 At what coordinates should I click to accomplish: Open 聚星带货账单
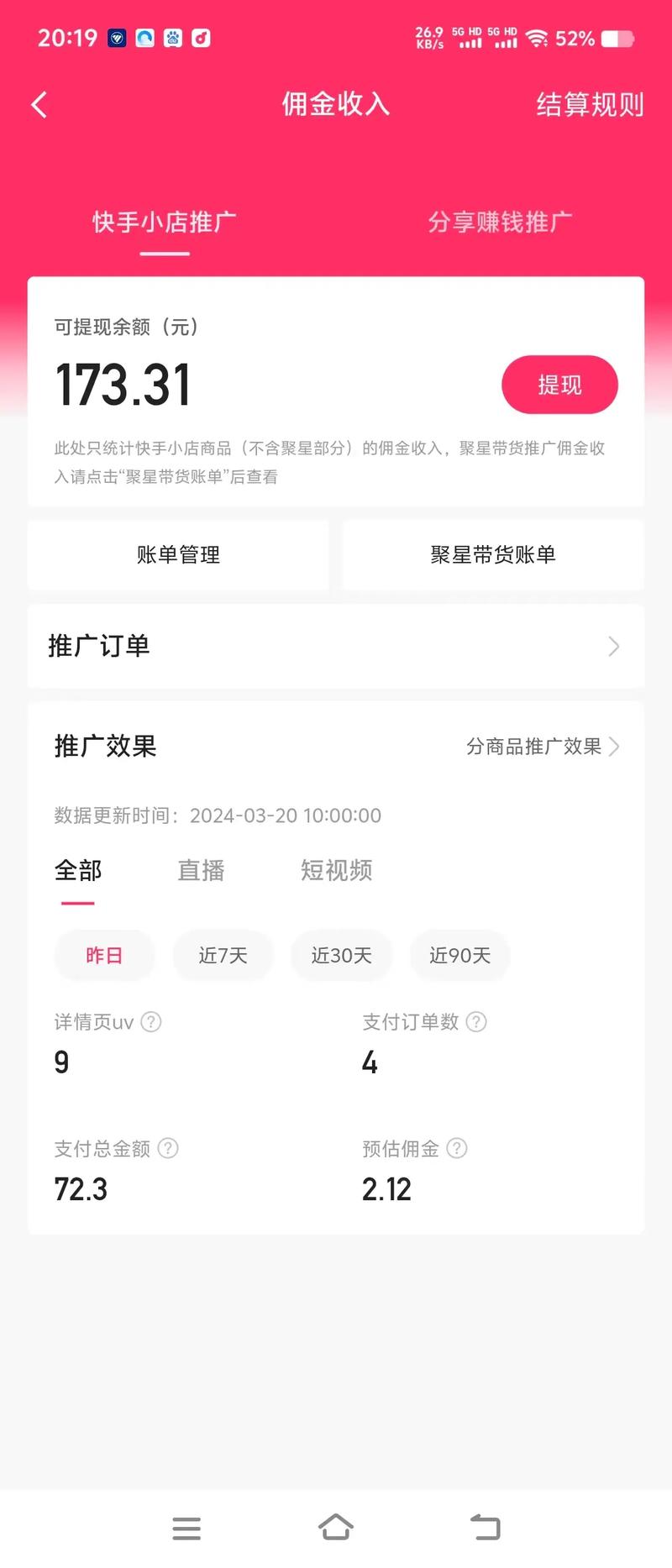pyautogui.click(x=492, y=555)
